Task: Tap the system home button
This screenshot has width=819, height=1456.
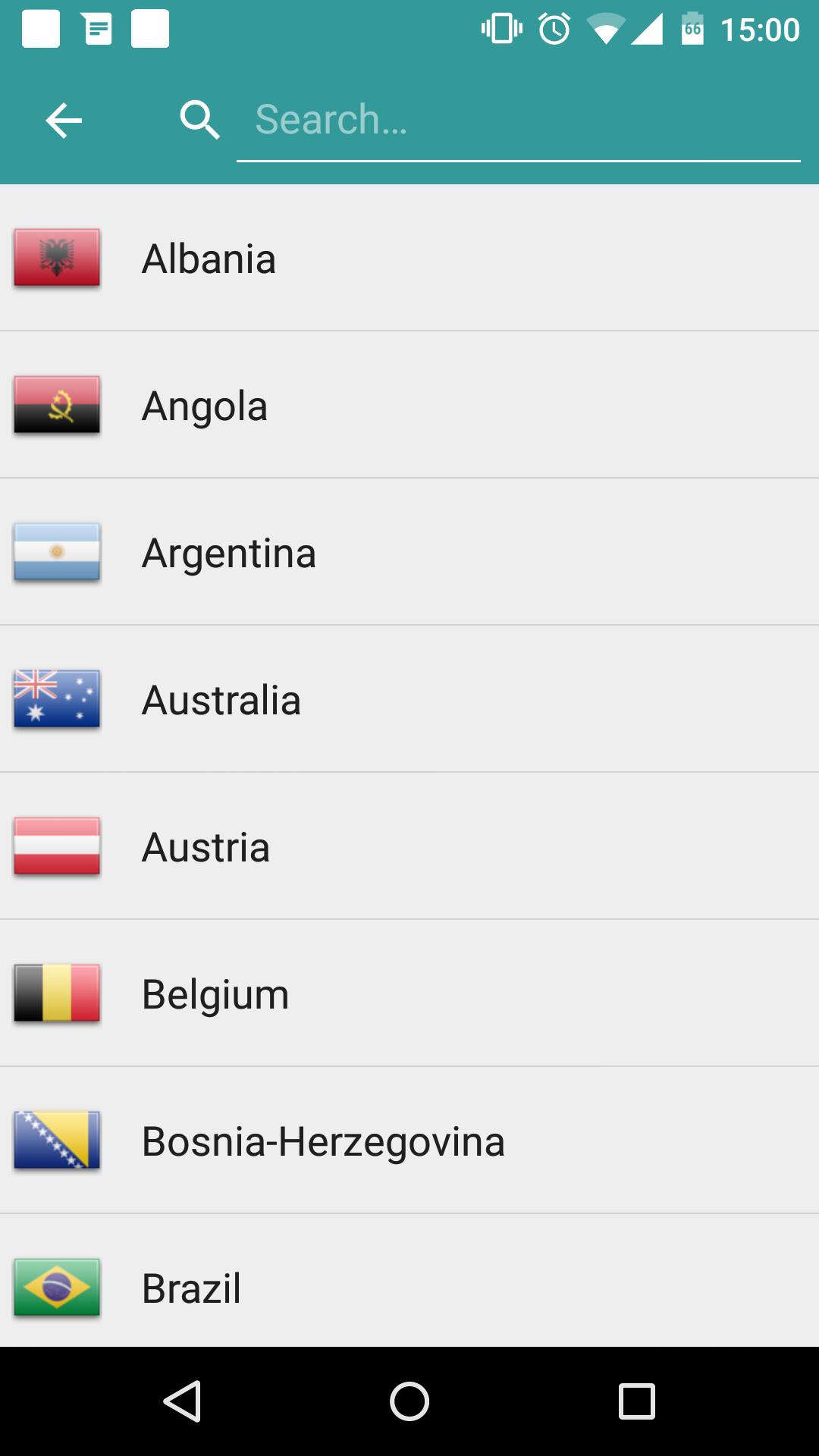Action: click(x=409, y=1401)
